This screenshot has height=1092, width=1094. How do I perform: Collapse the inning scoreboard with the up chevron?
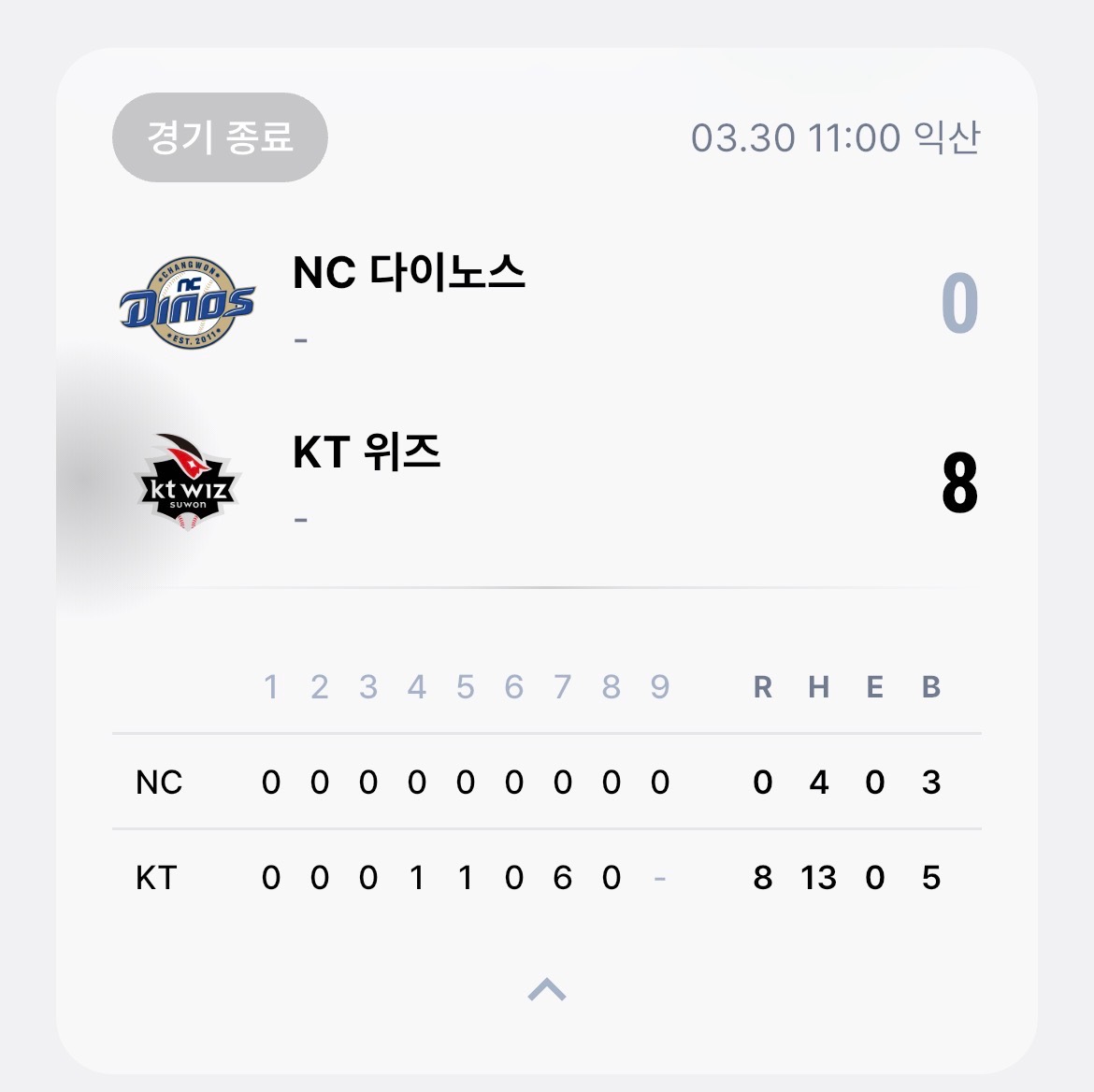[x=547, y=989]
